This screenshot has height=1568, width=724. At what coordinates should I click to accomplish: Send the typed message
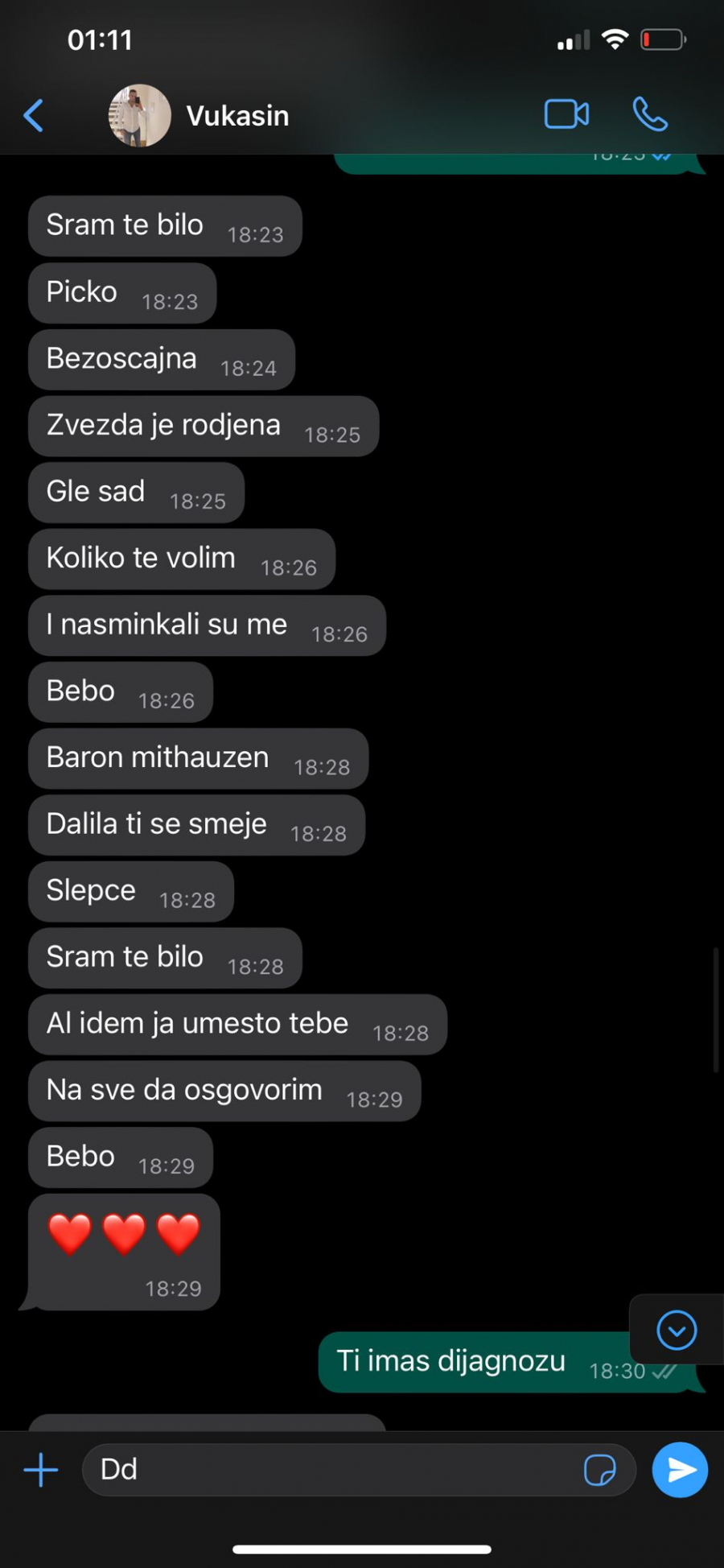[680, 1470]
